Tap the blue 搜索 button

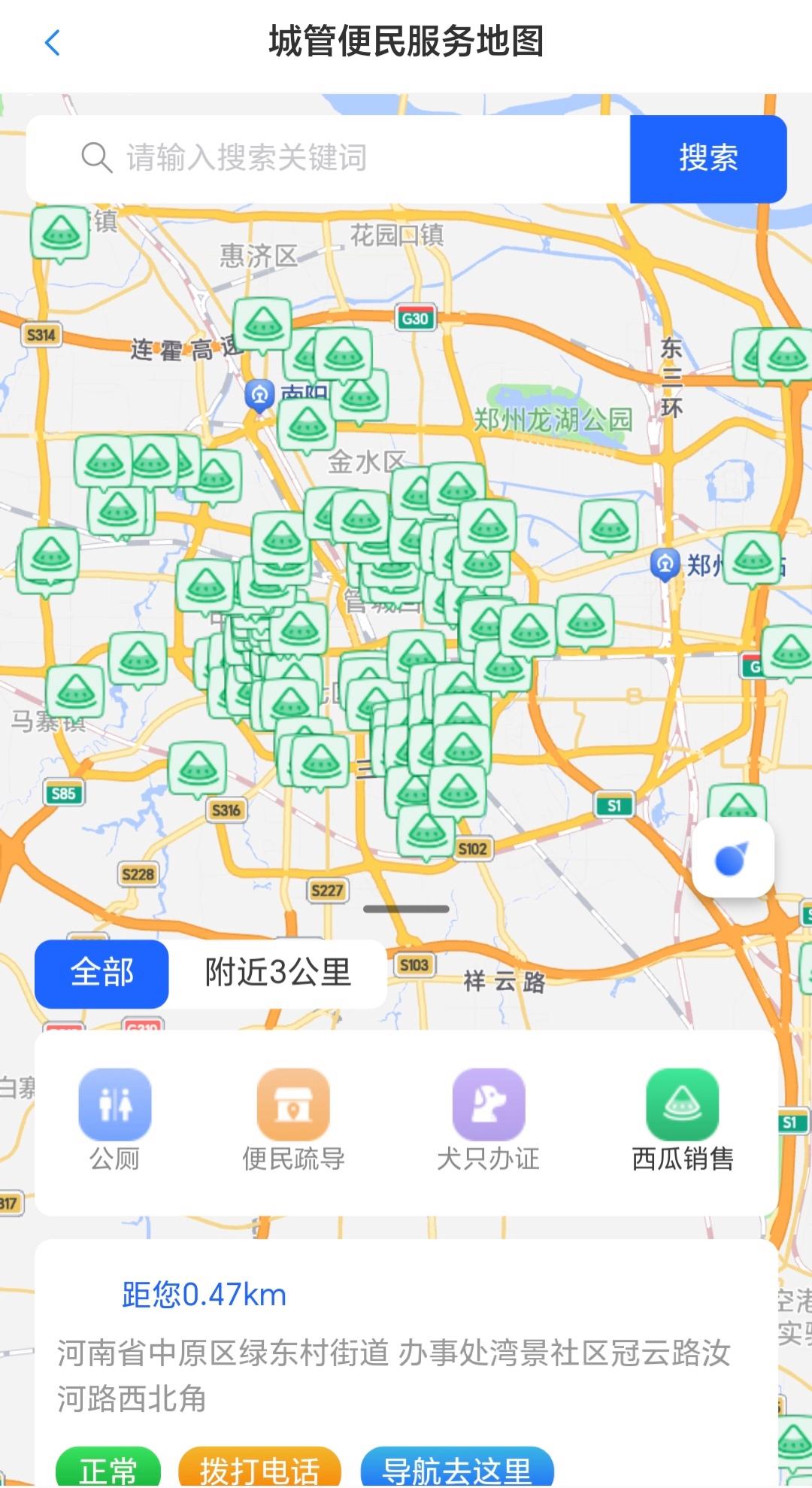pyautogui.click(x=708, y=159)
